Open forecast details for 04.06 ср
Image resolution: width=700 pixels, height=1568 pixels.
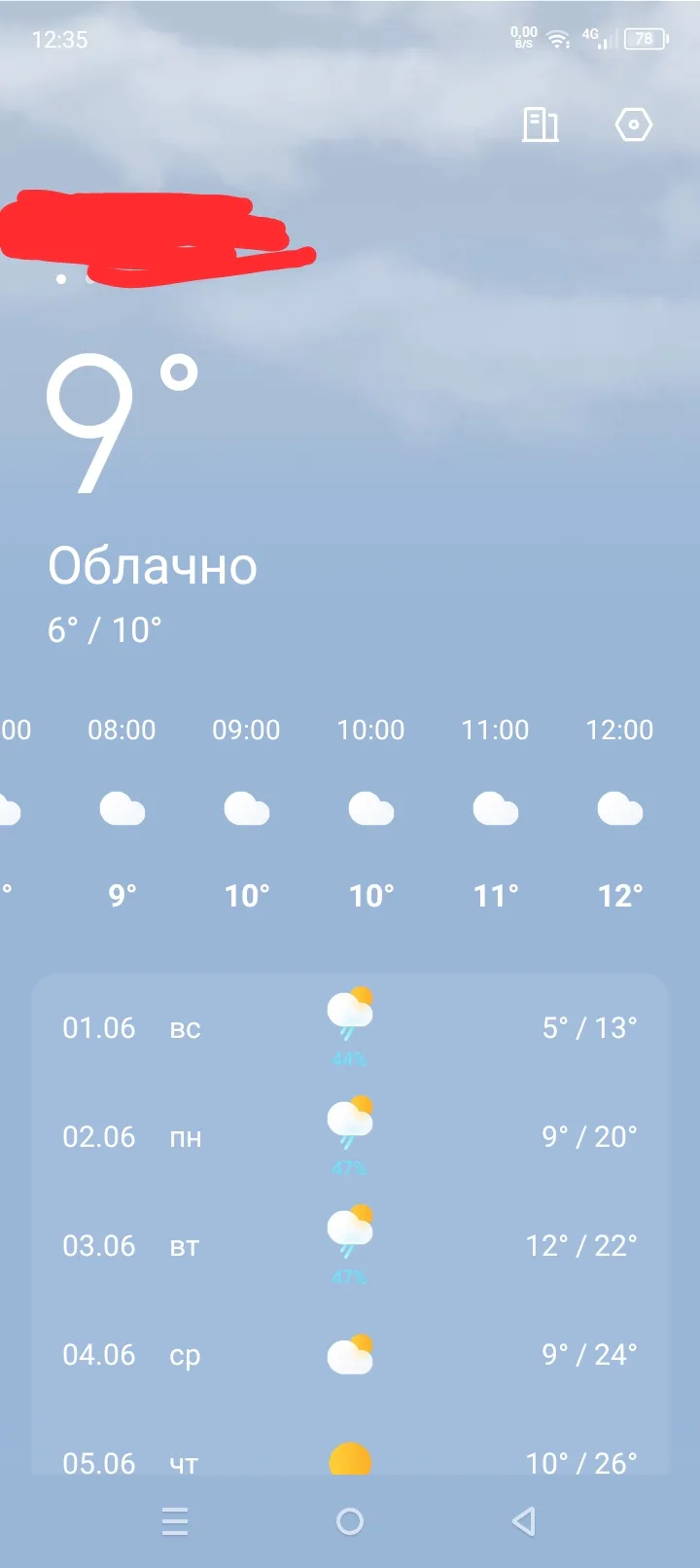pos(350,1354)
